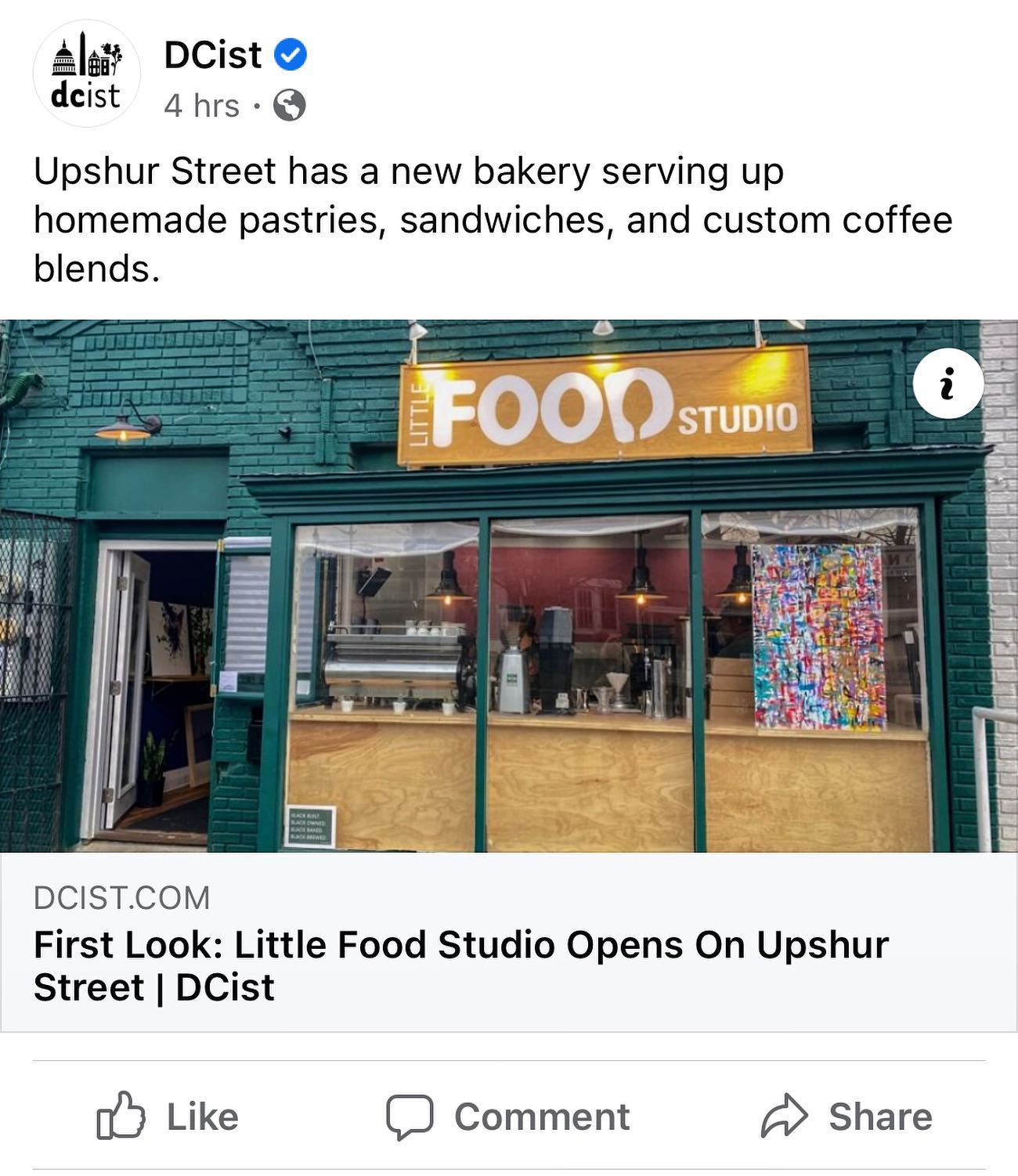Like the DCist post

(x=168, y=1116)
